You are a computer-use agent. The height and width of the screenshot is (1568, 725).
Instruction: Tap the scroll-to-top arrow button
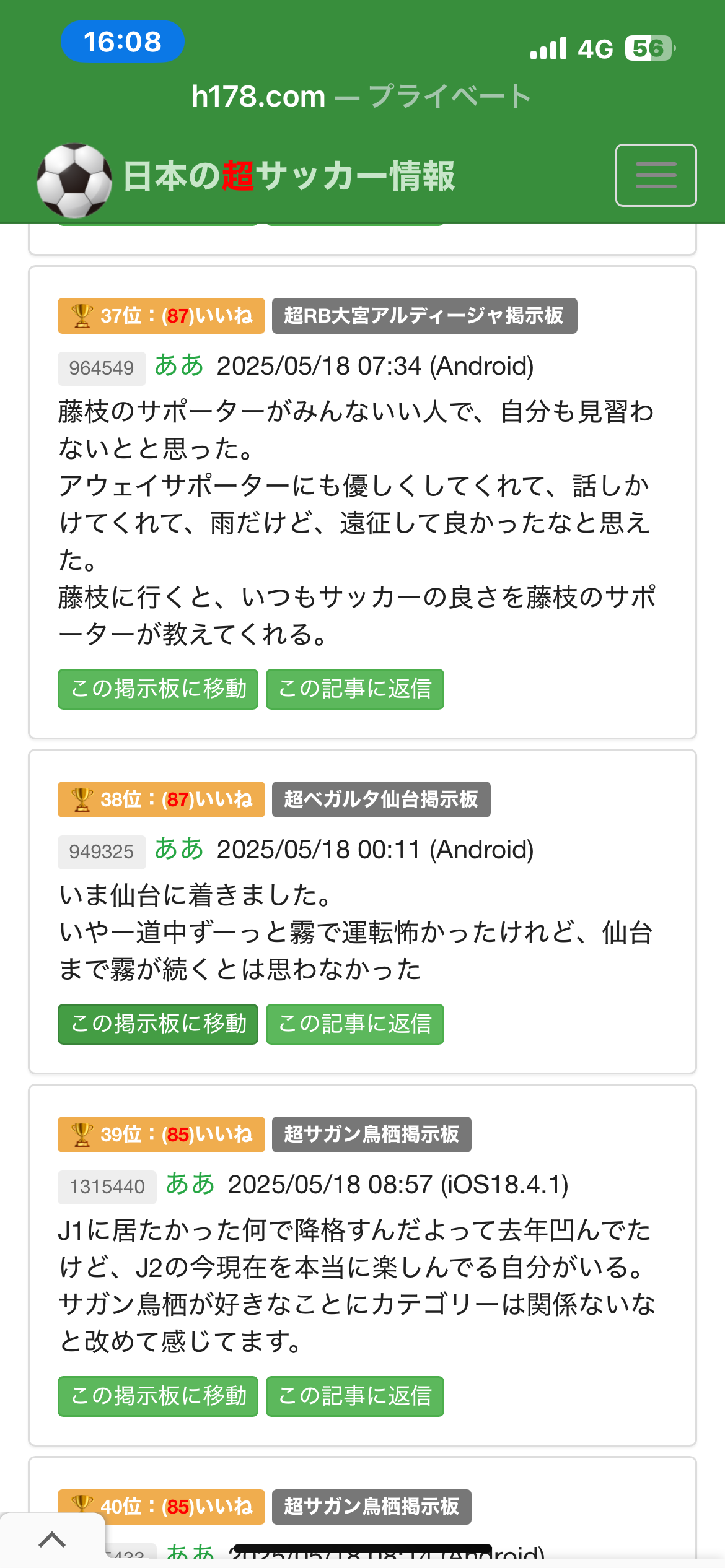point(52,1540)
